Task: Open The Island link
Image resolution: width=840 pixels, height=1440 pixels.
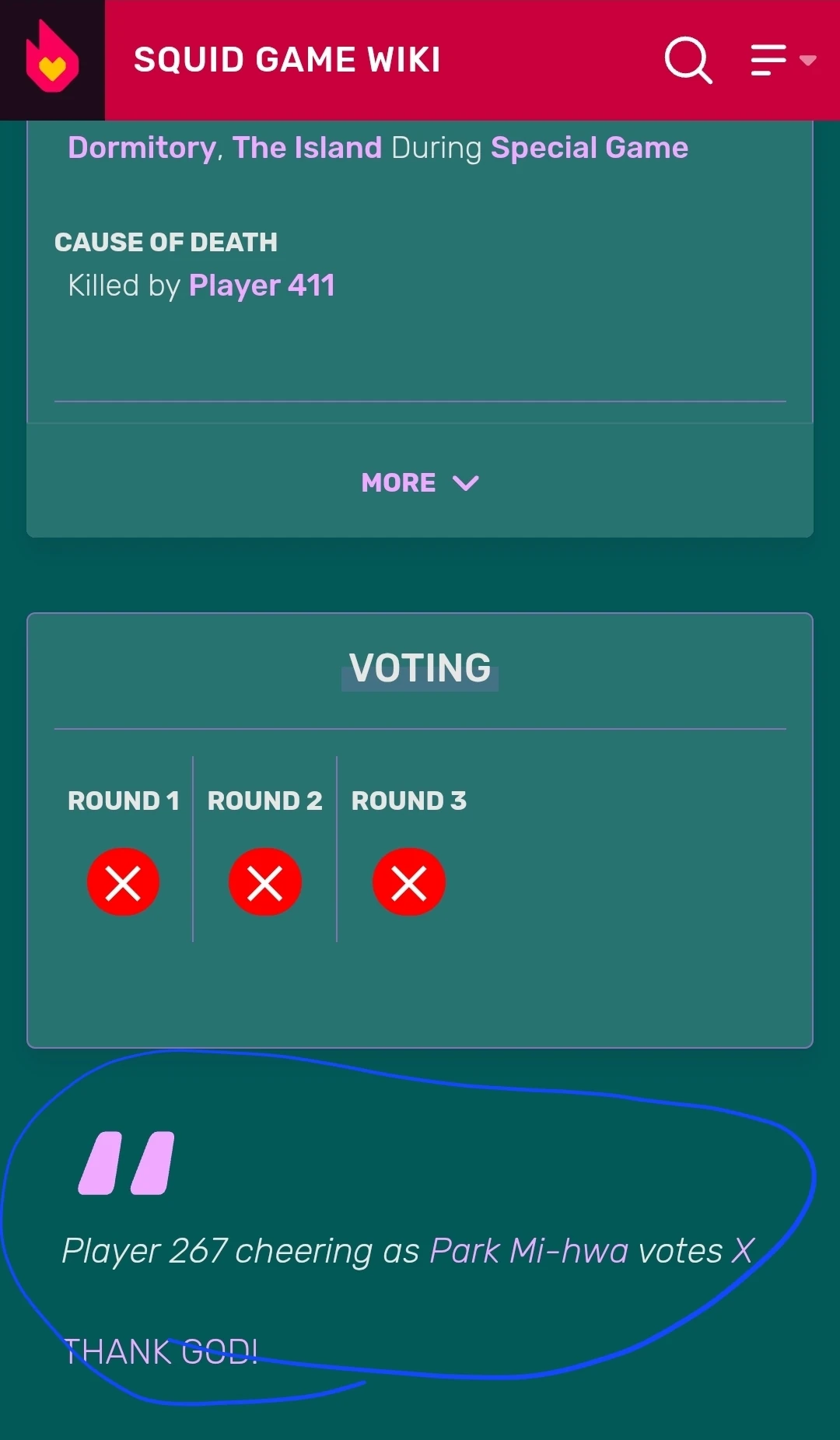Action: [x=306, y=148]
